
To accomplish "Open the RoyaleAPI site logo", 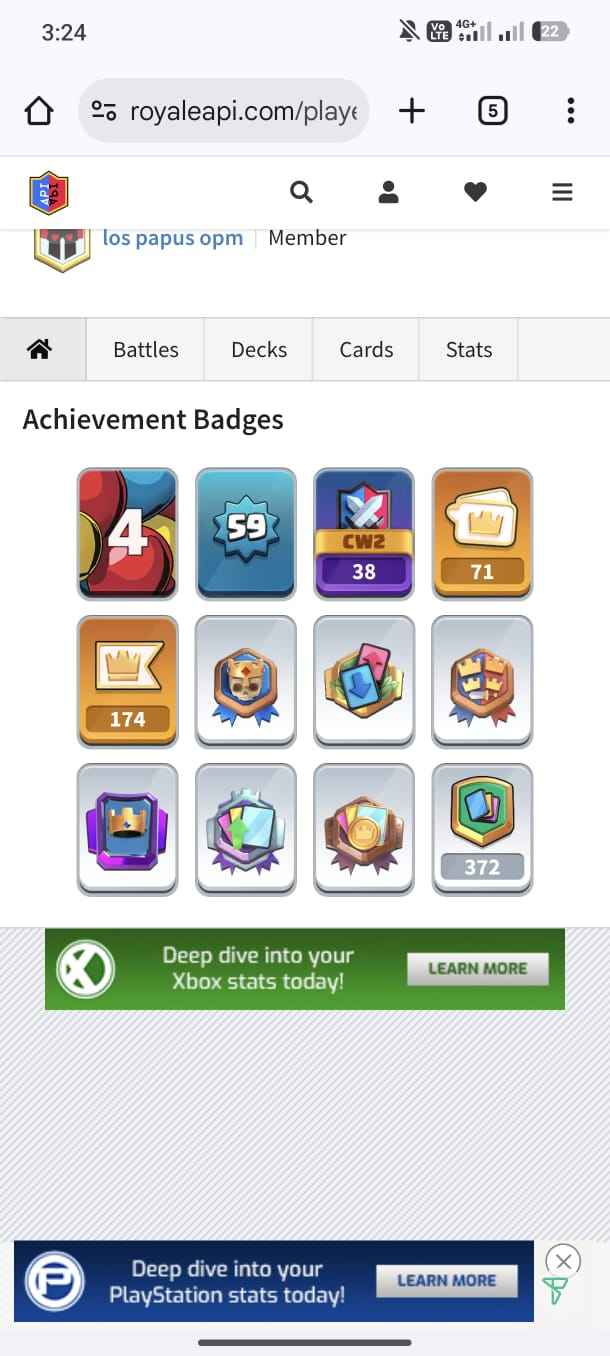I will coord(49,193).
